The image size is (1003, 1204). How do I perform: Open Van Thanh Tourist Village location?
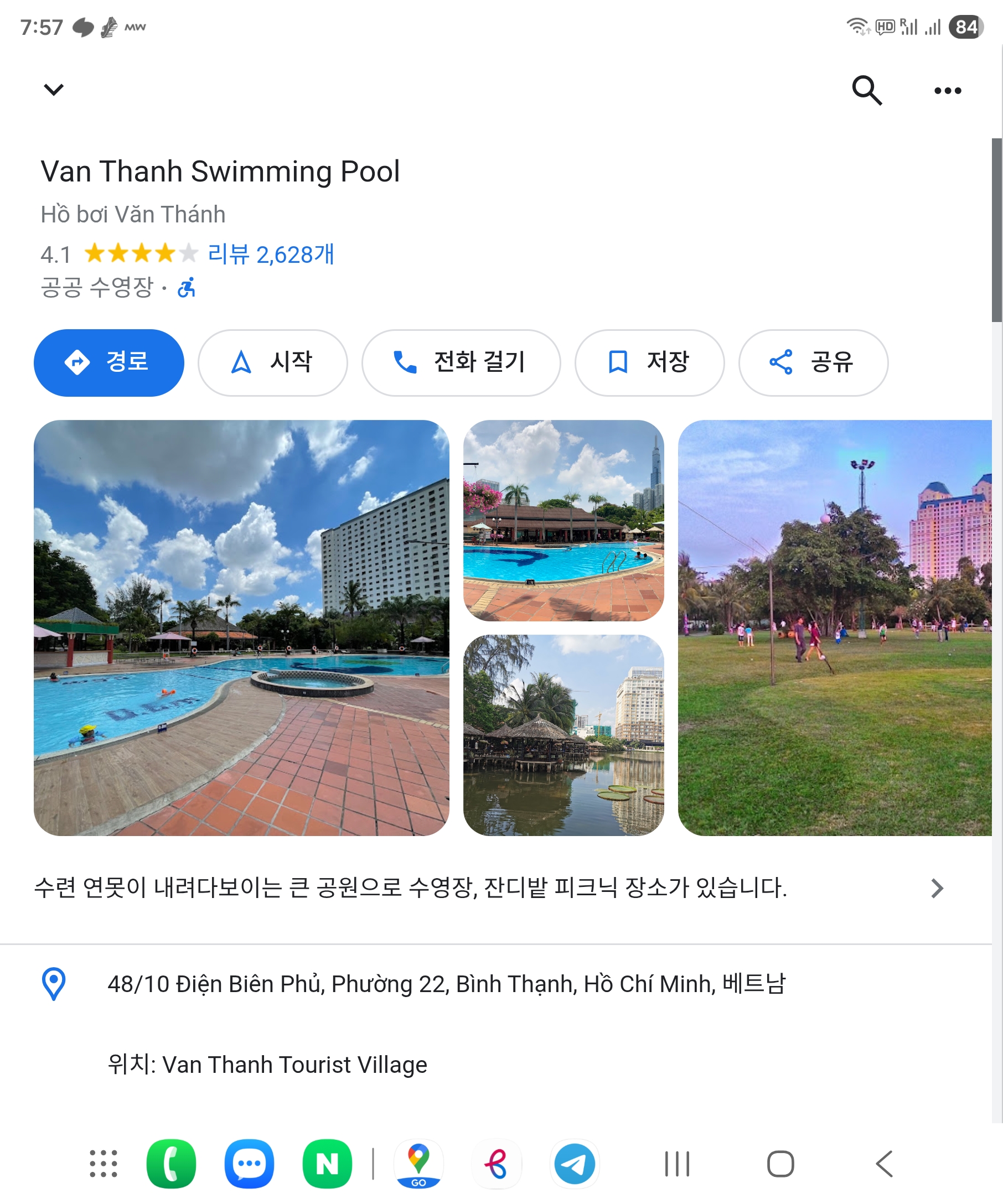coord(267,1065)
